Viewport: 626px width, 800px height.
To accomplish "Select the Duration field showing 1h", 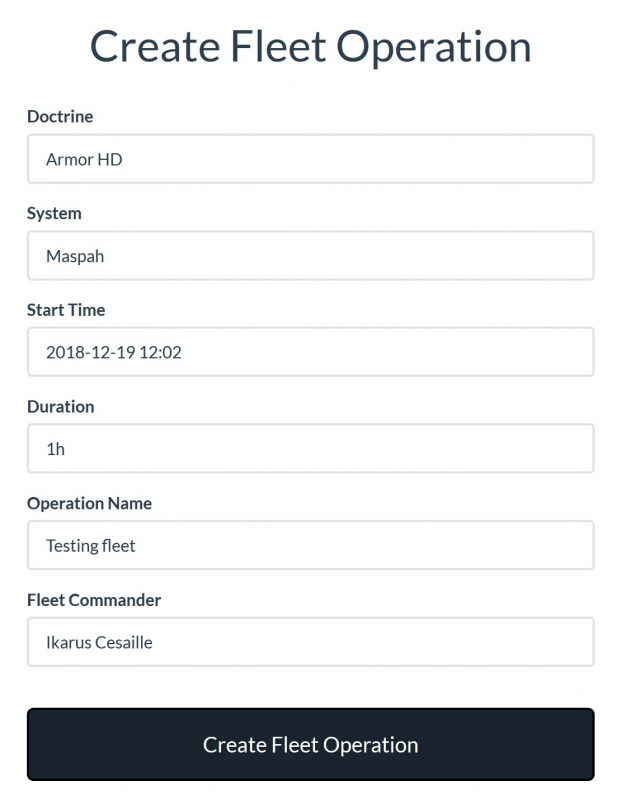I will click(x=310, y=449).
